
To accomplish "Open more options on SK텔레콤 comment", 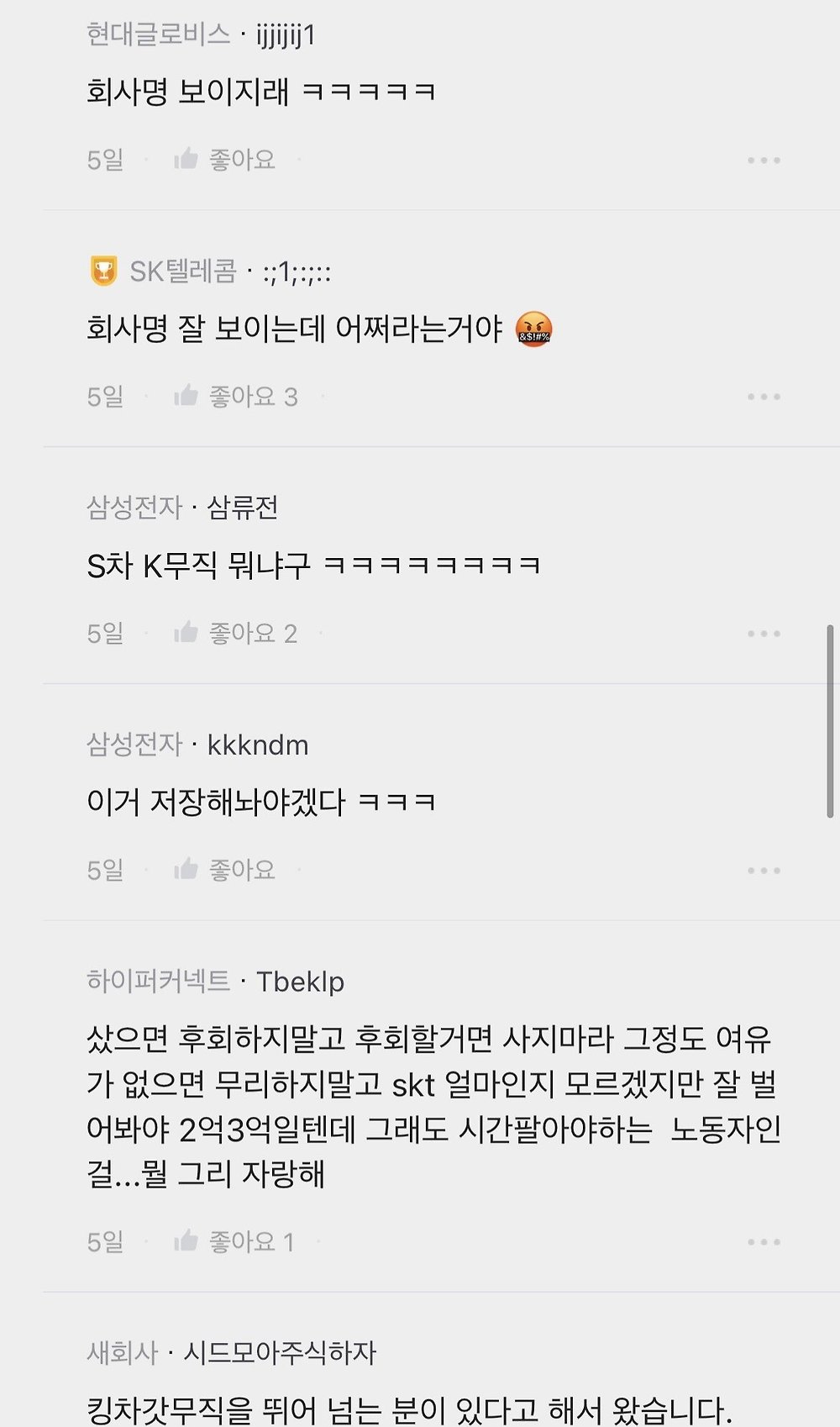I will click(764, 397).
